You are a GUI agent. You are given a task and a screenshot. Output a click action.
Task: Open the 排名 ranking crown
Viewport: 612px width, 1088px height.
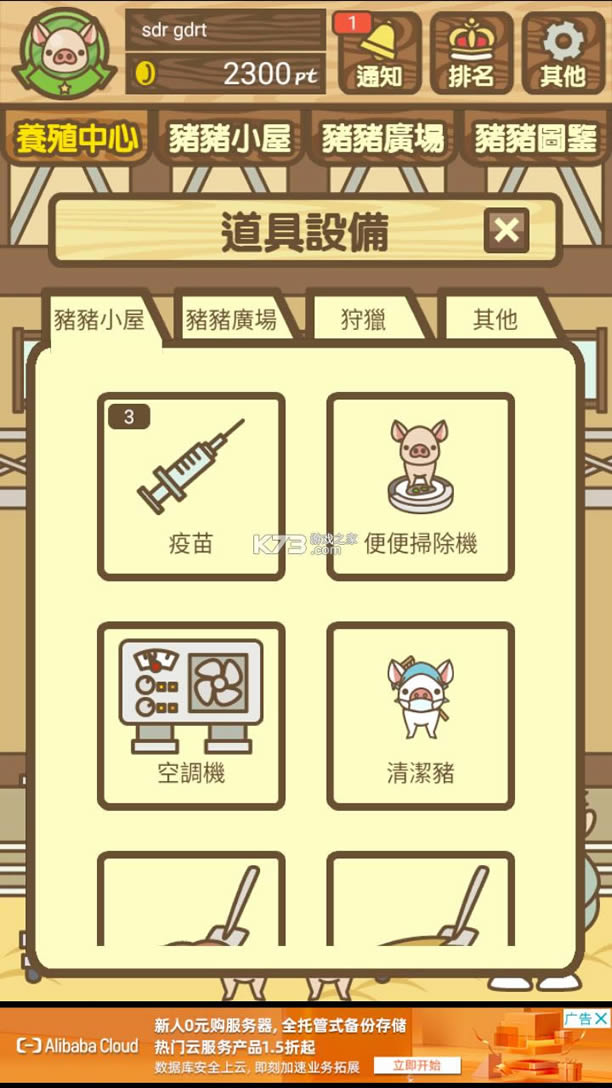pyautogui.click(x=471, y=53)
